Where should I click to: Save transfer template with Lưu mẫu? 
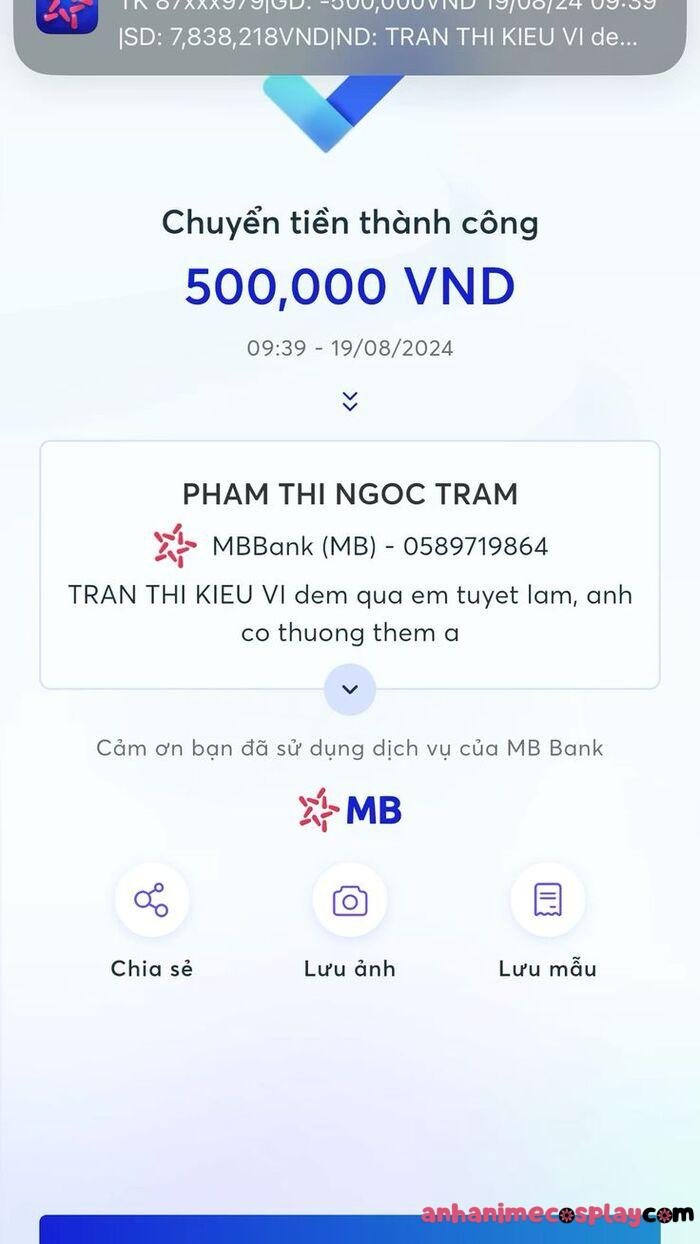[x=548, y=900]
